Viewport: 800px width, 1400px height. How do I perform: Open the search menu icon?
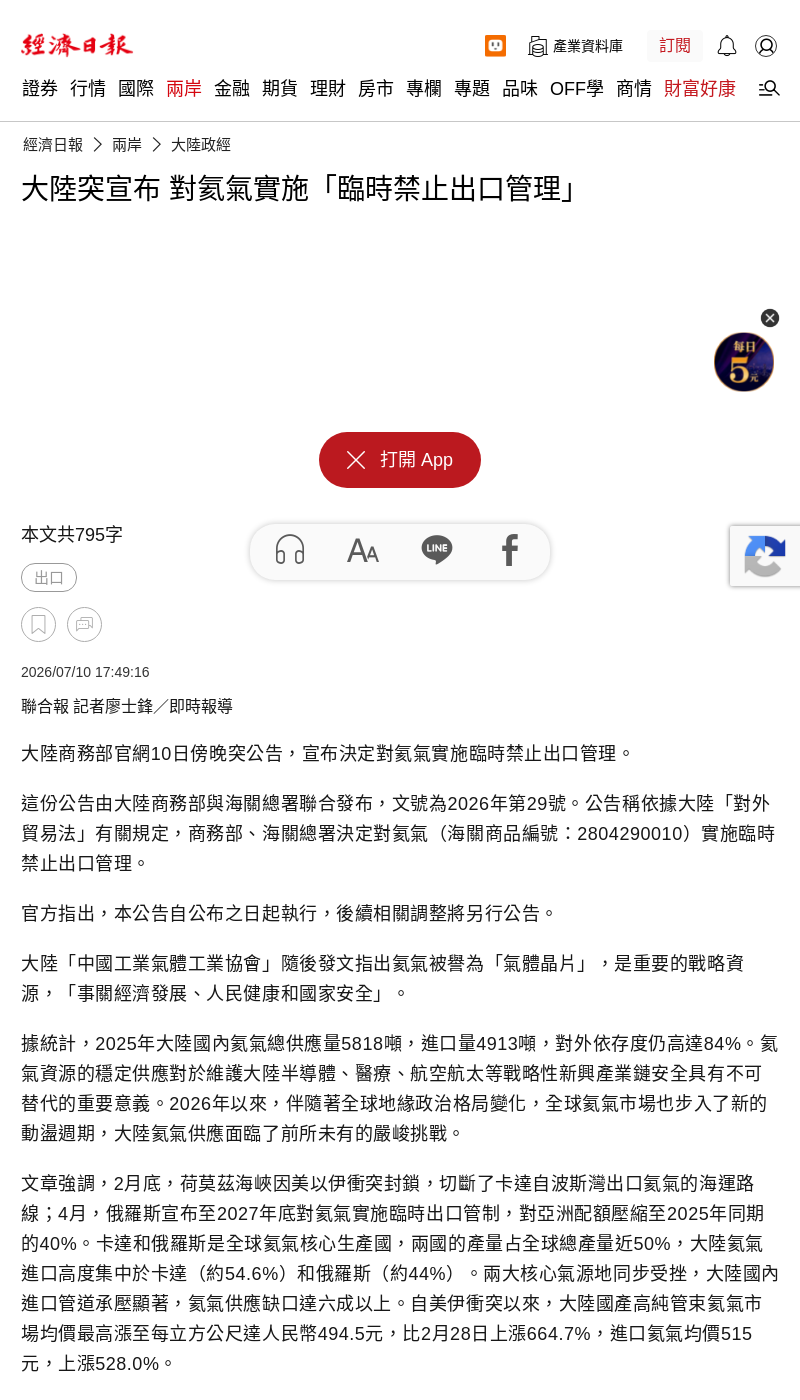tap(769, 88)
